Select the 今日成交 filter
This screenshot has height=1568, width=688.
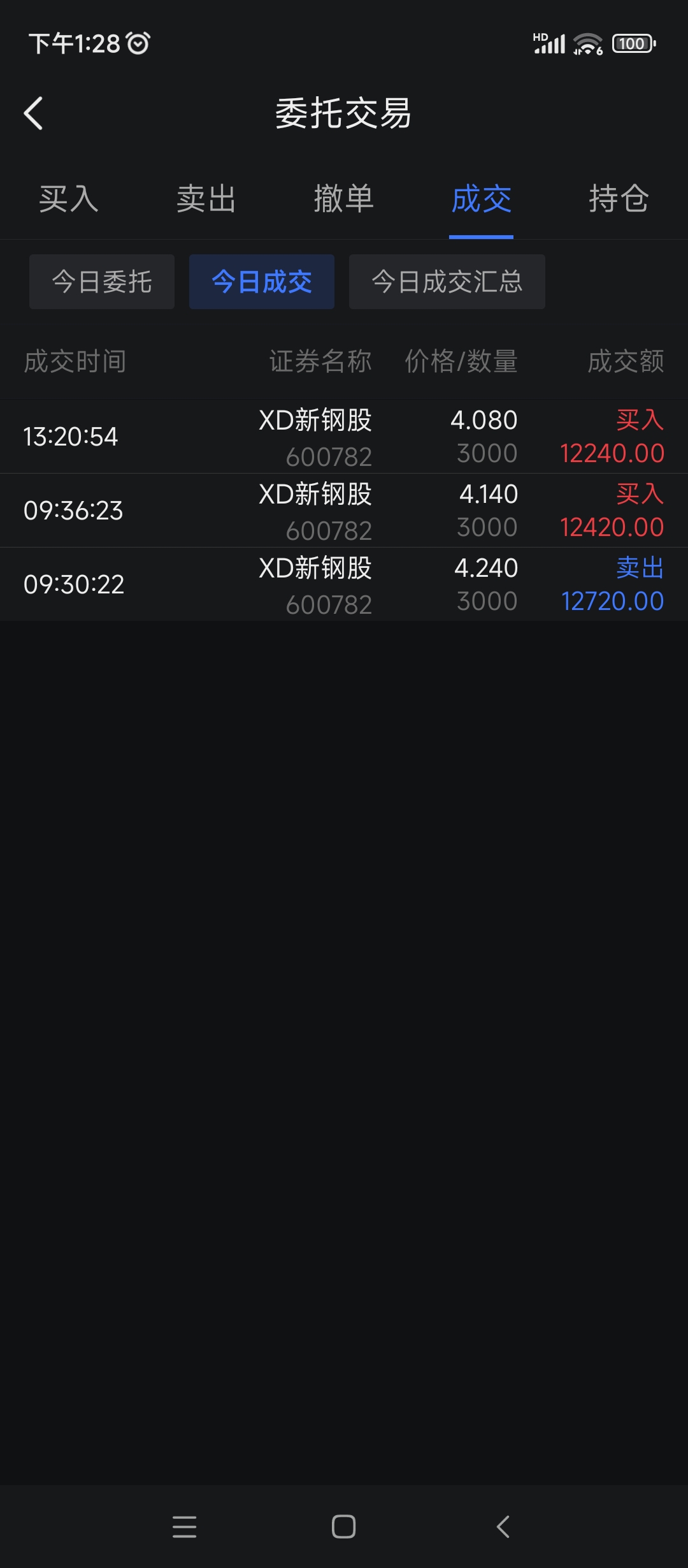262,282
